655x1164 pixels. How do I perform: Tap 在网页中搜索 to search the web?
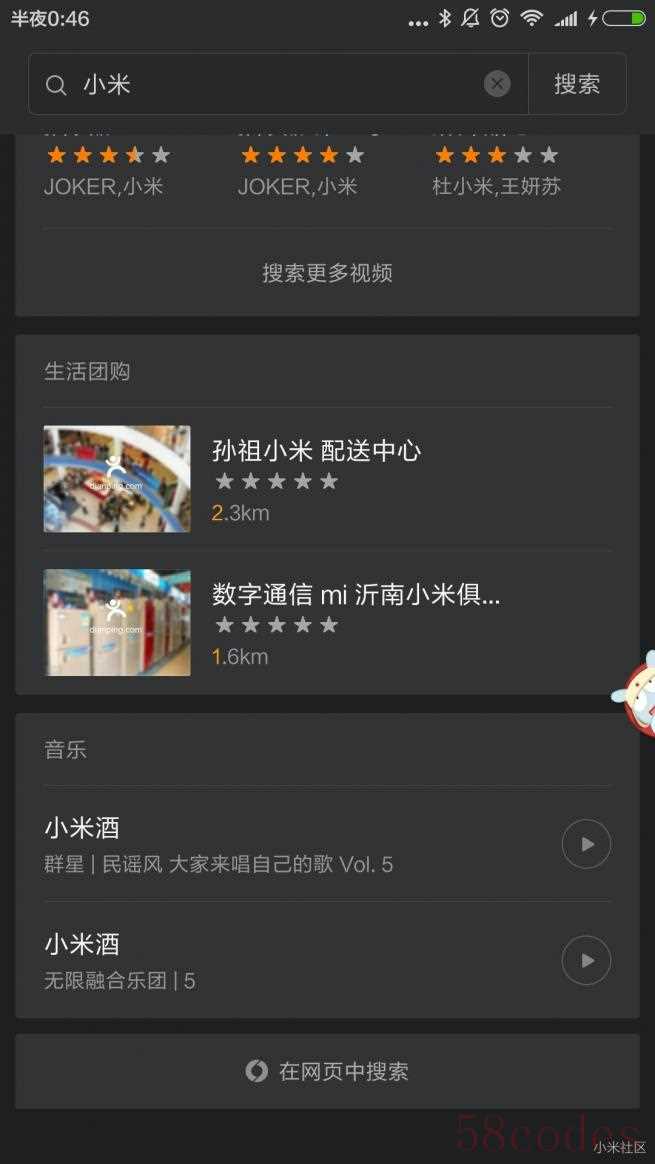tap(327, 1071)
